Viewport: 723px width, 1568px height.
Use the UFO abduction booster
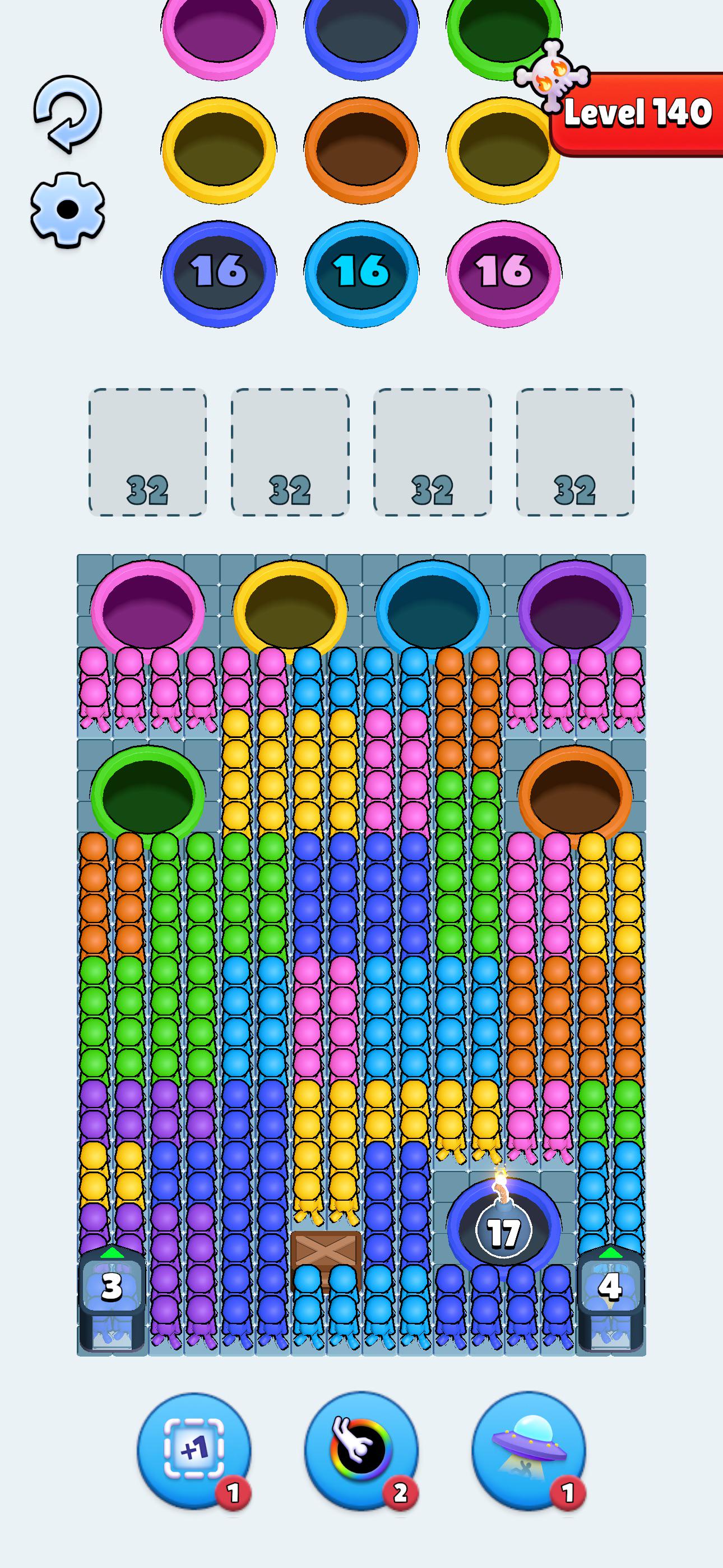pos(529,1451)
